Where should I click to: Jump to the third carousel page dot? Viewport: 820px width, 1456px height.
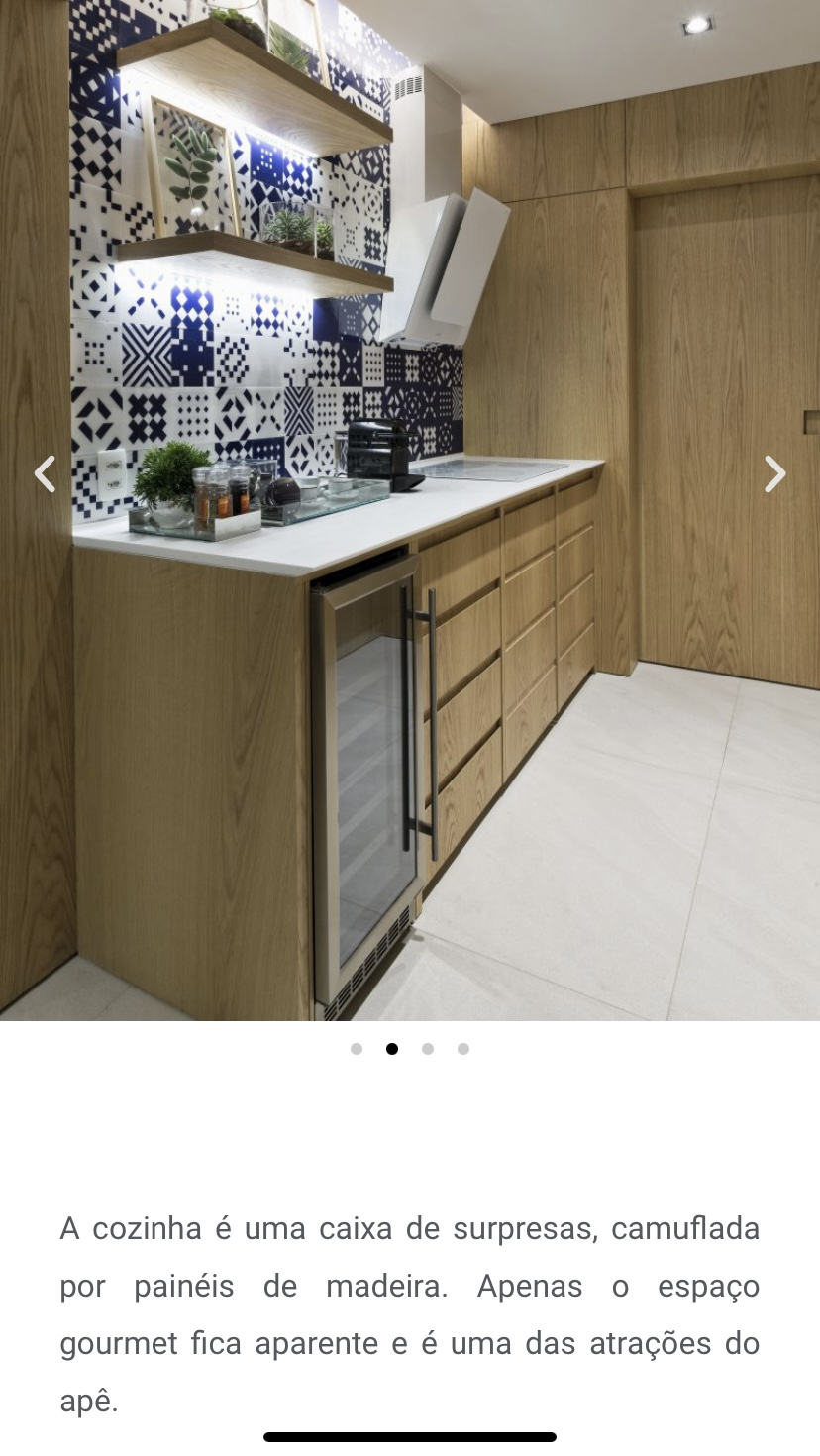[x=428, y=1049]
